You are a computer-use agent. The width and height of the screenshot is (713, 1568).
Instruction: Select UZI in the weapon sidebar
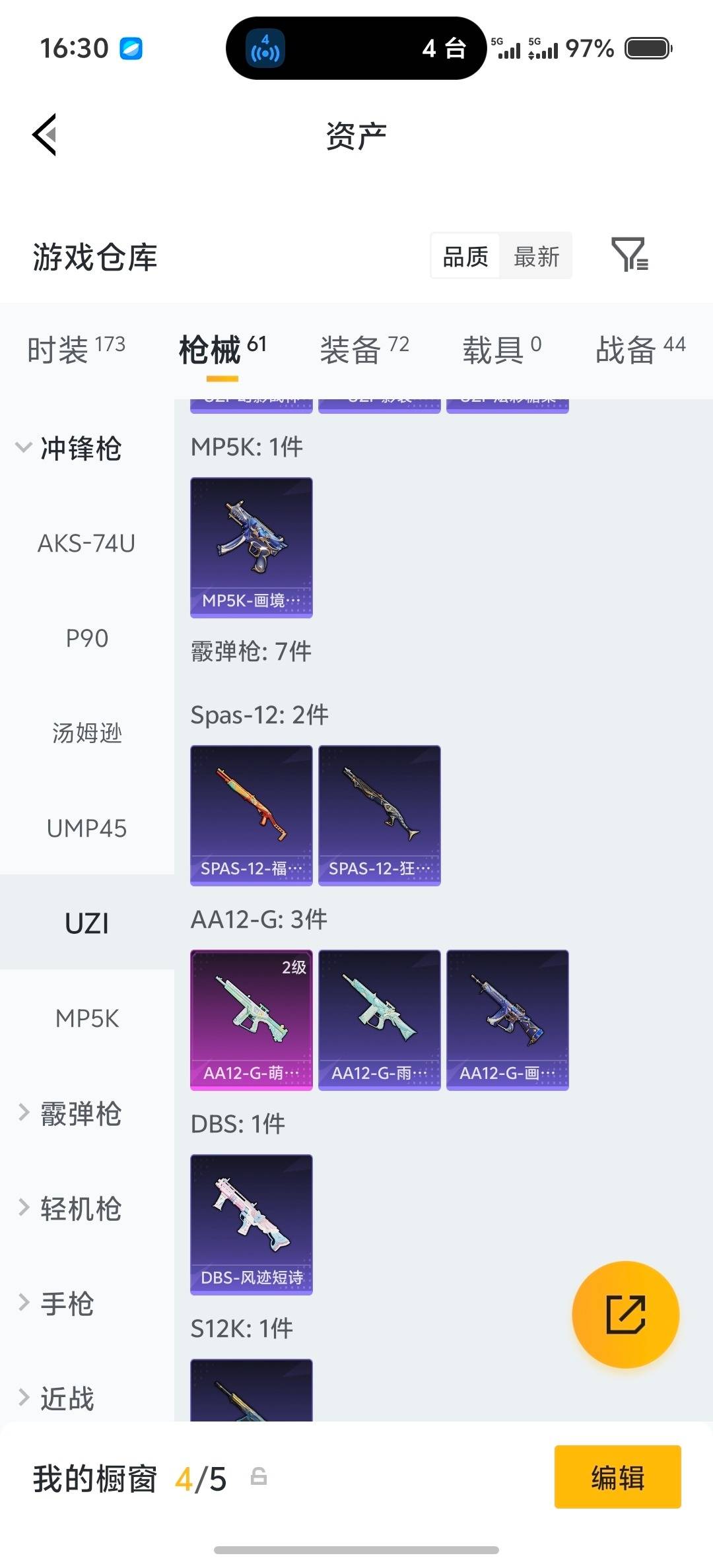pos(86,923)
